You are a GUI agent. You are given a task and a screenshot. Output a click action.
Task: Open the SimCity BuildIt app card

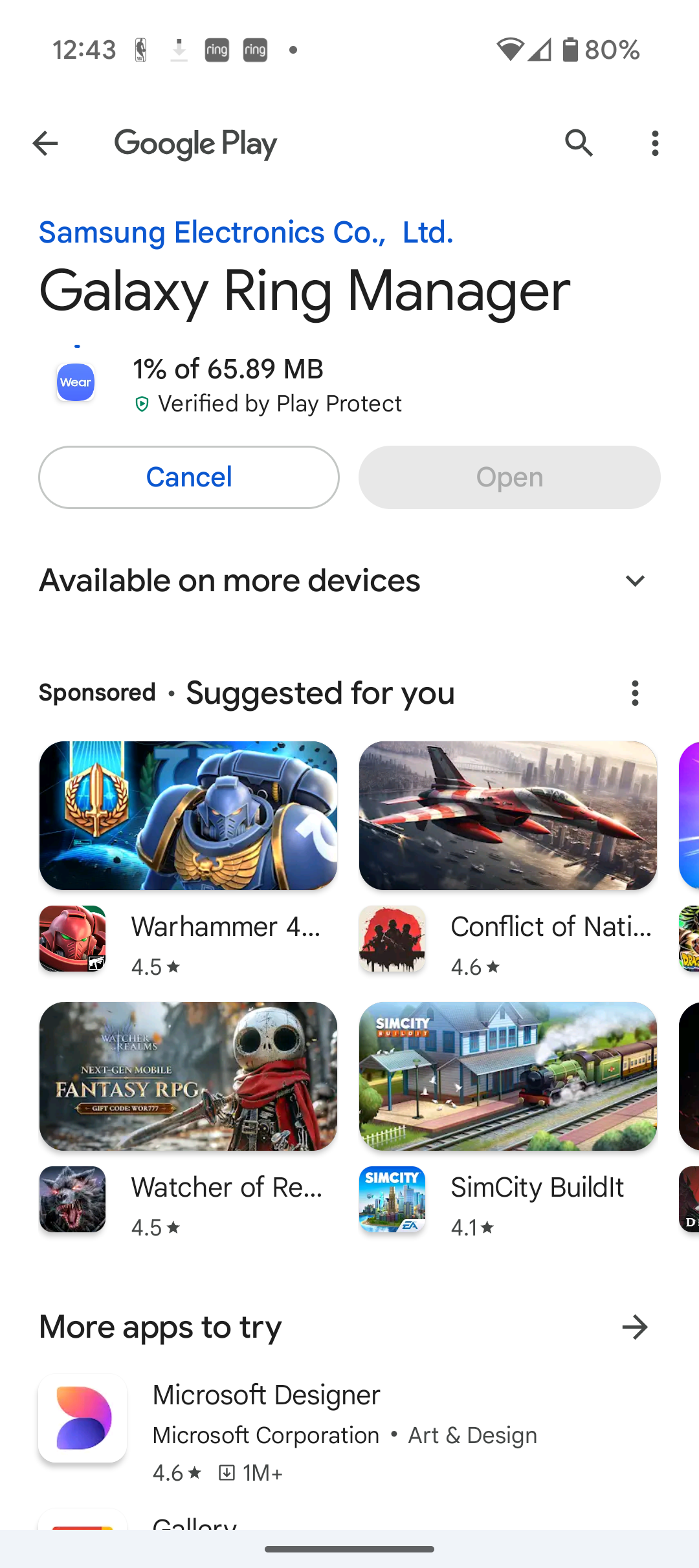pos(508,1120)
